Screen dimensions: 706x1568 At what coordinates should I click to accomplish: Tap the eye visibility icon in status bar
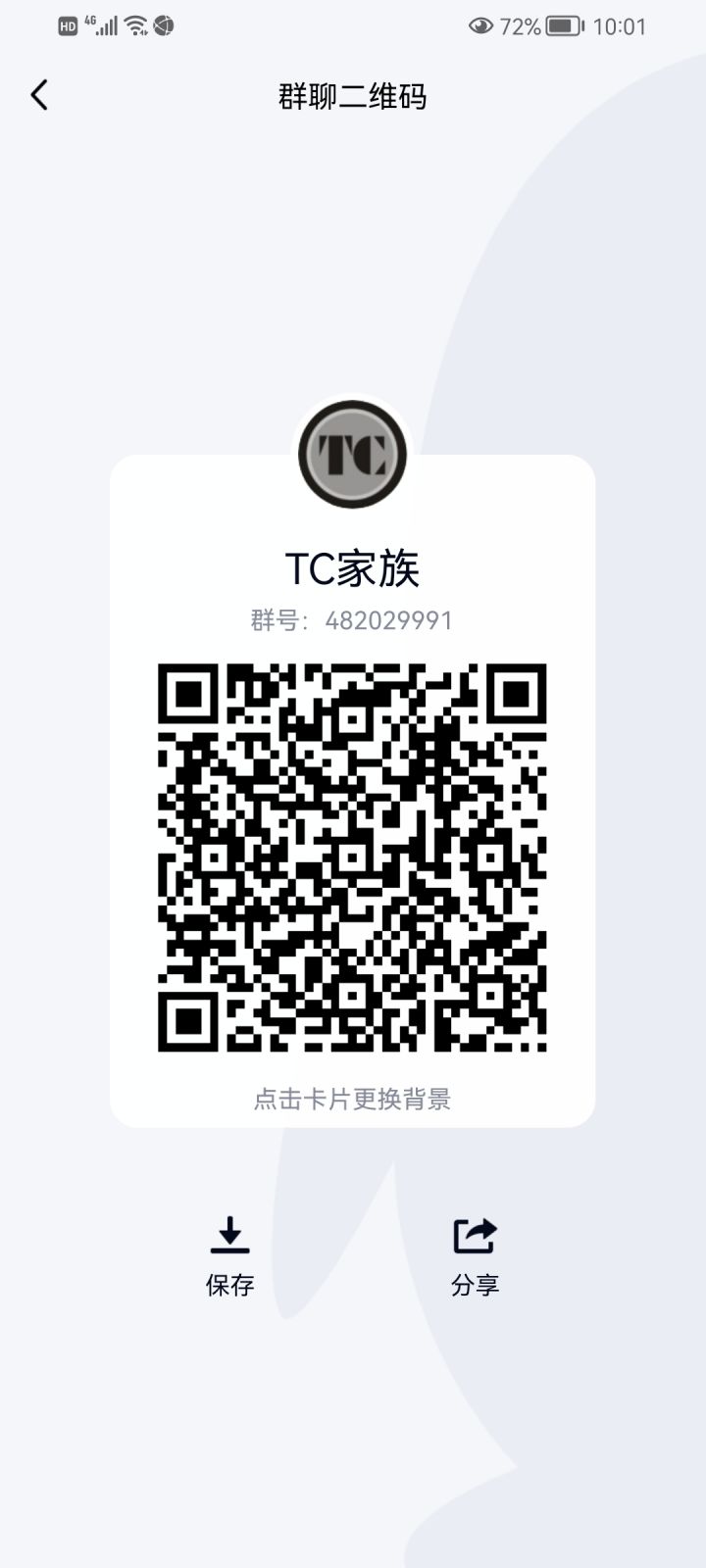pyautogui.click(x=479, y=27)
